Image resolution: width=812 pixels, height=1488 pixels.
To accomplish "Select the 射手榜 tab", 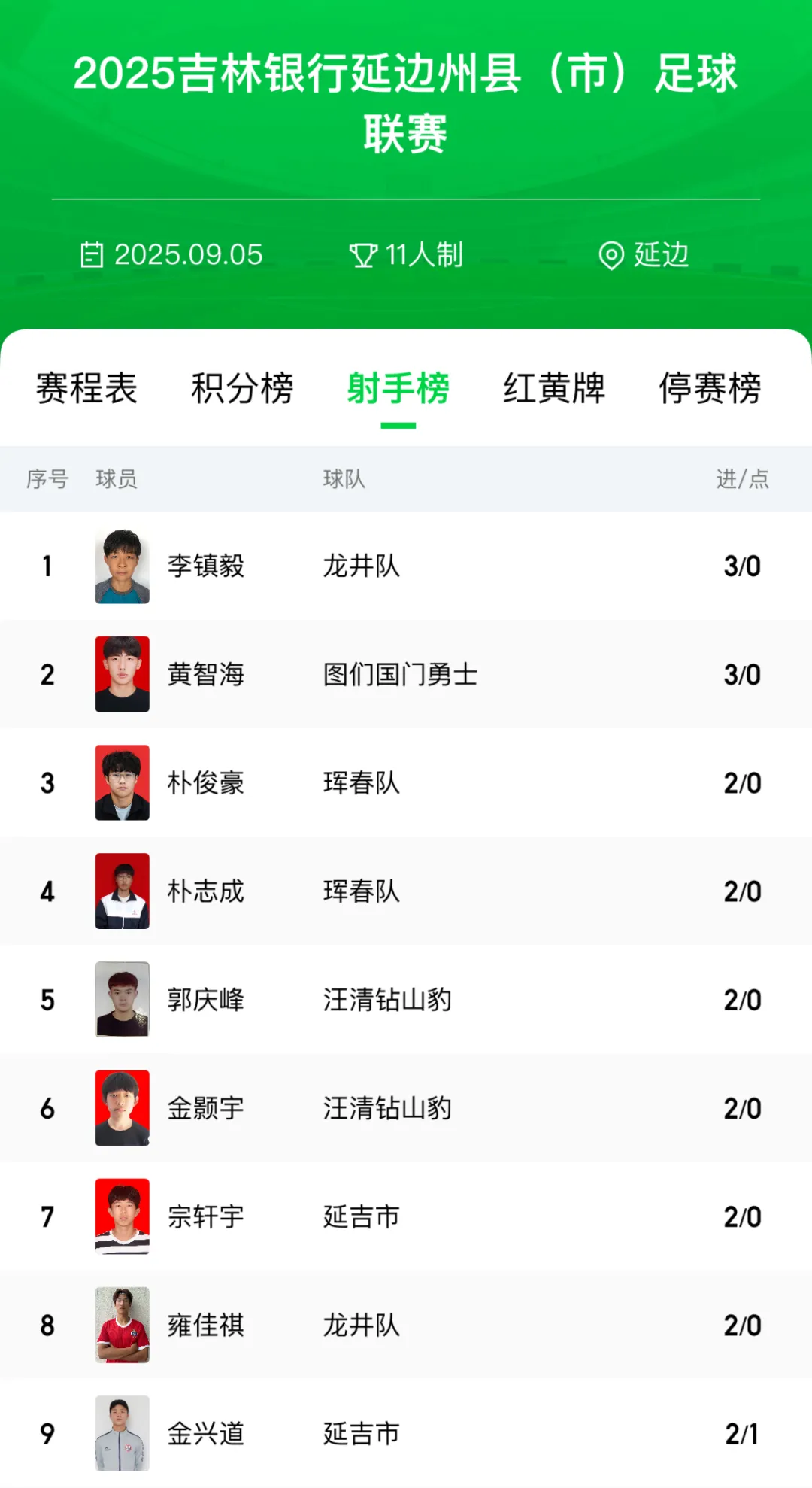I will pos(398,389).
